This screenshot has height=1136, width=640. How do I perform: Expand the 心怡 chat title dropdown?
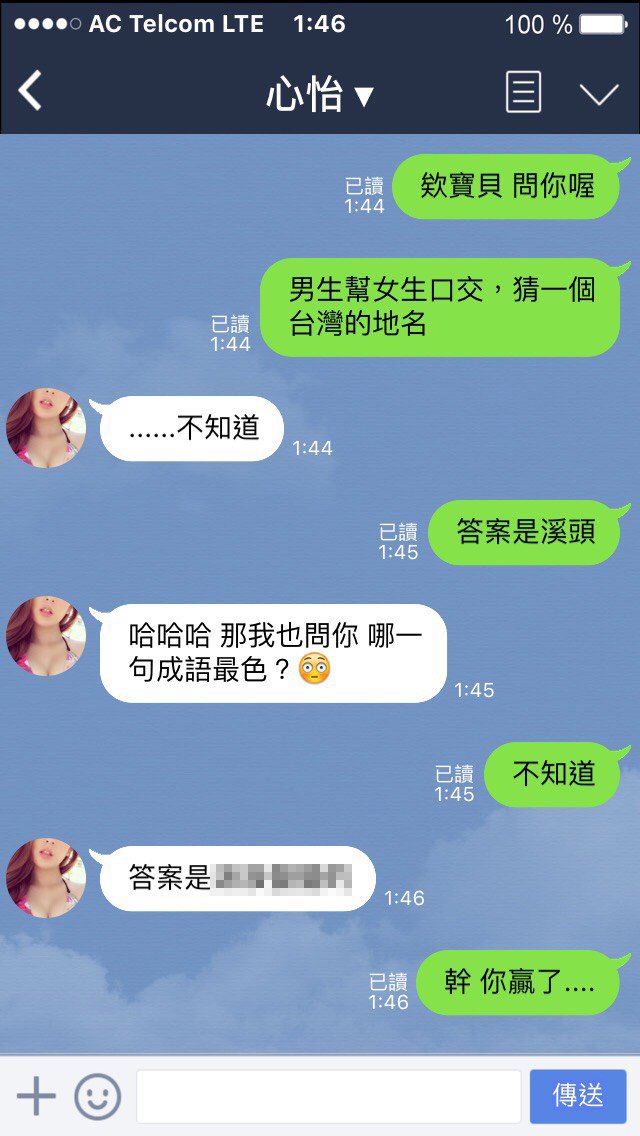(320, 95)
